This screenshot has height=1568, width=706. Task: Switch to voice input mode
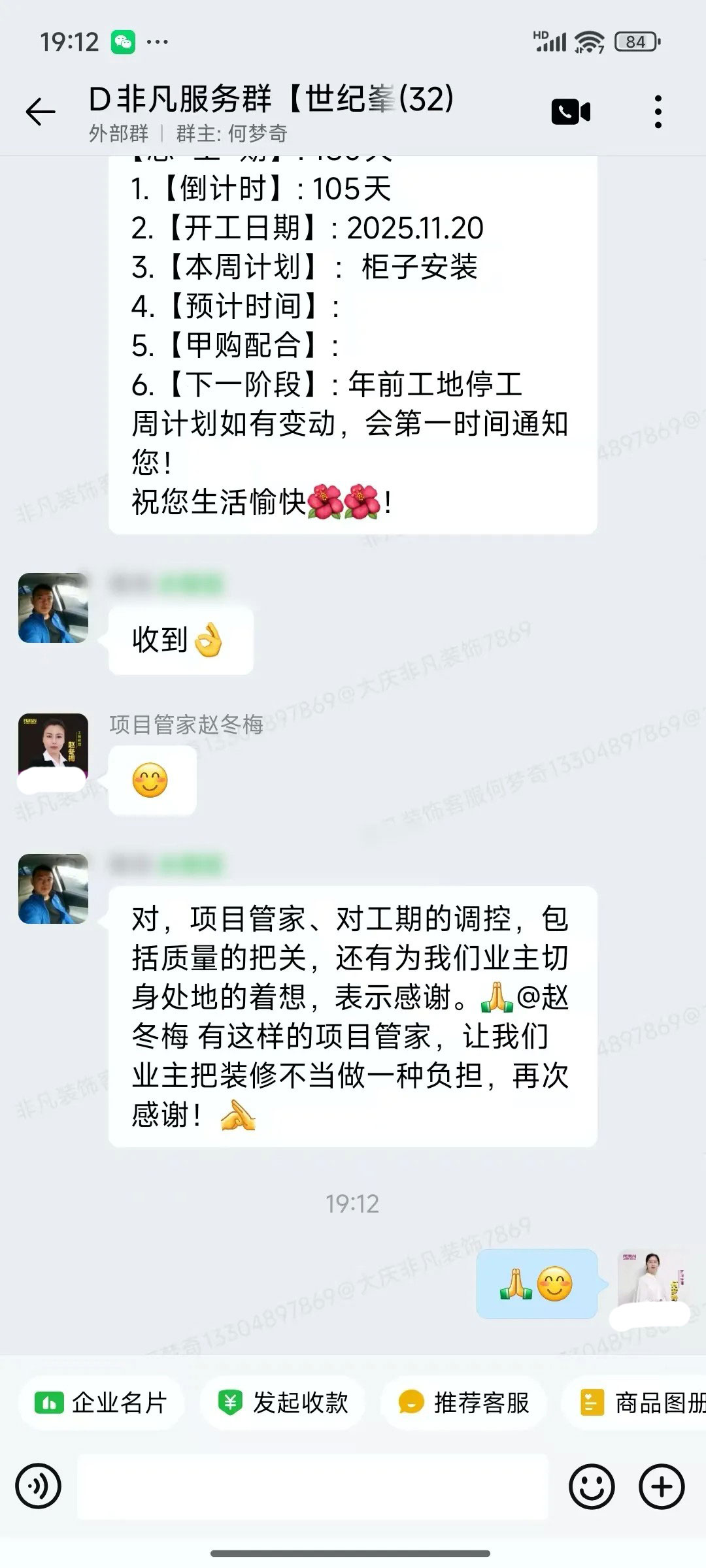[x=39, y=1486]
